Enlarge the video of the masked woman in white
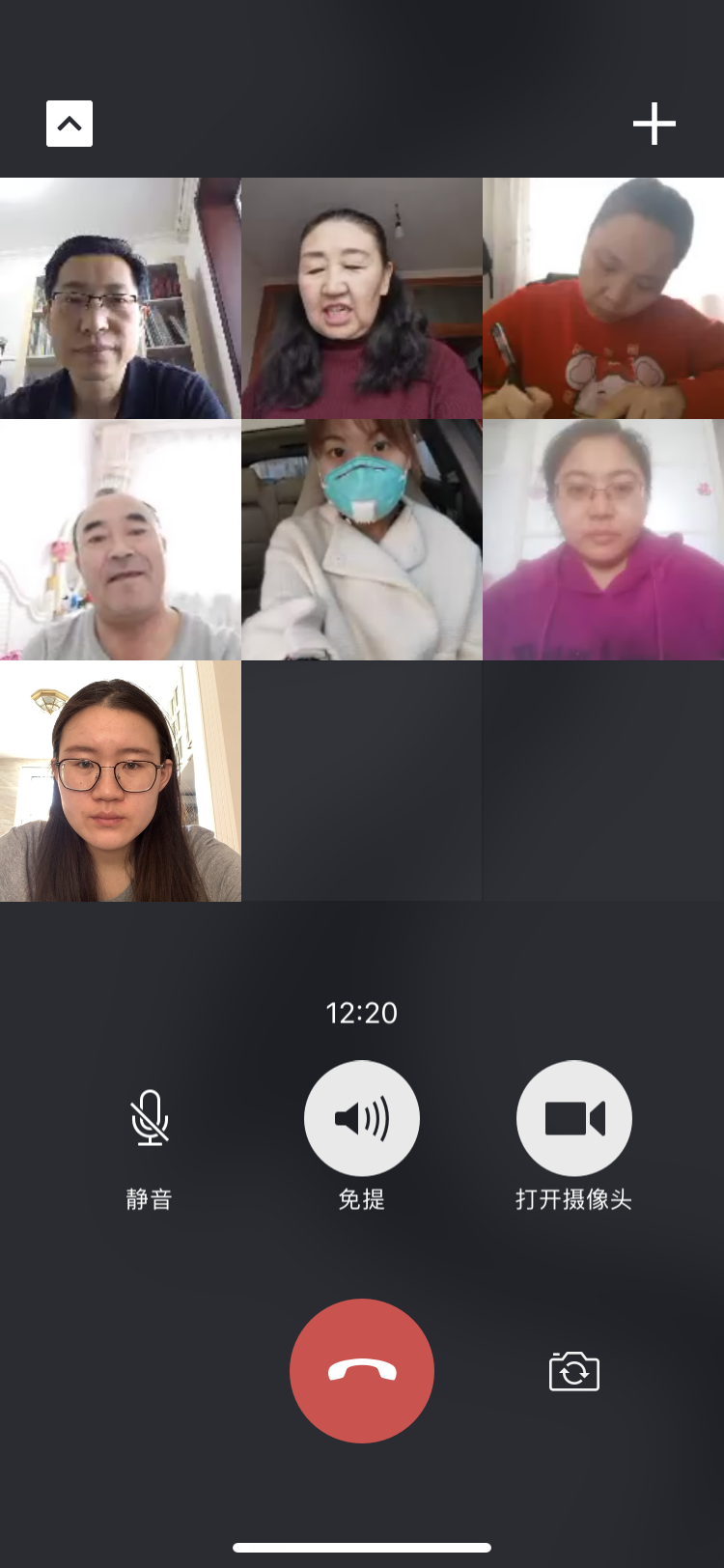Viewport: 724px width, 1568px height. tap(362, 540)
